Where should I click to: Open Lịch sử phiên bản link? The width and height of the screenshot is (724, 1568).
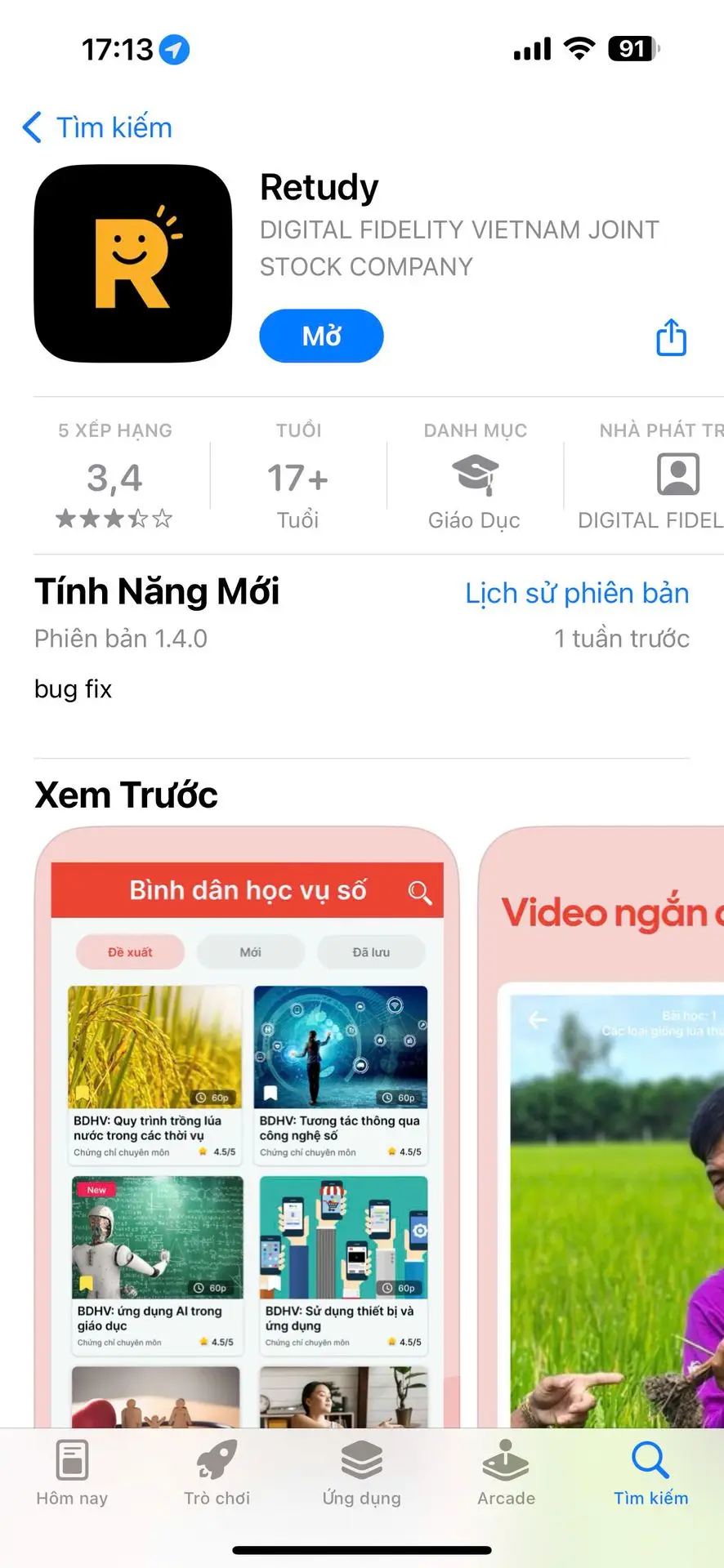pyautogui.click(x=577, y=593)
